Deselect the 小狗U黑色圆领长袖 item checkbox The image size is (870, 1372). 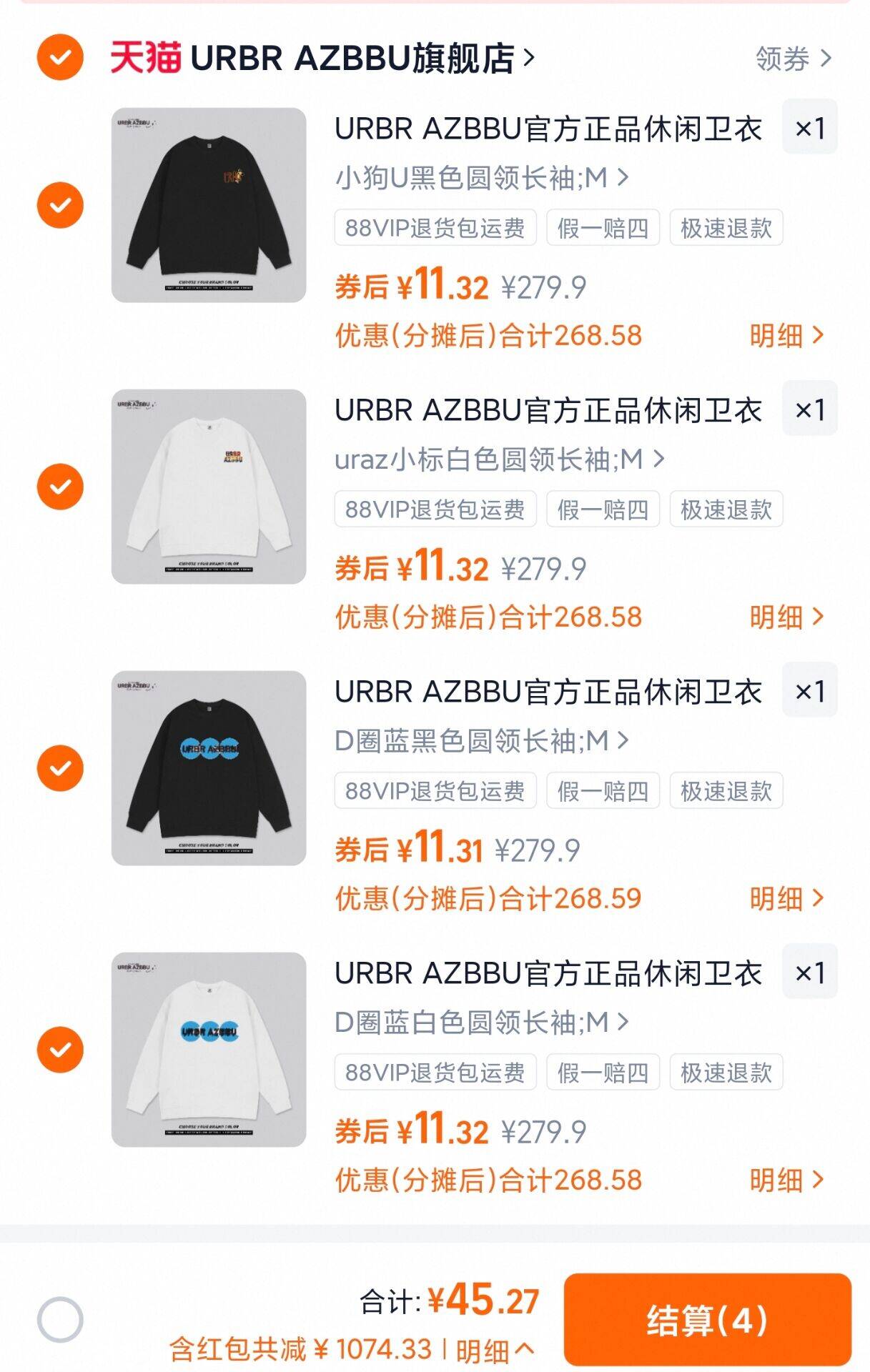pyautogui.click(x=60, y=205)
